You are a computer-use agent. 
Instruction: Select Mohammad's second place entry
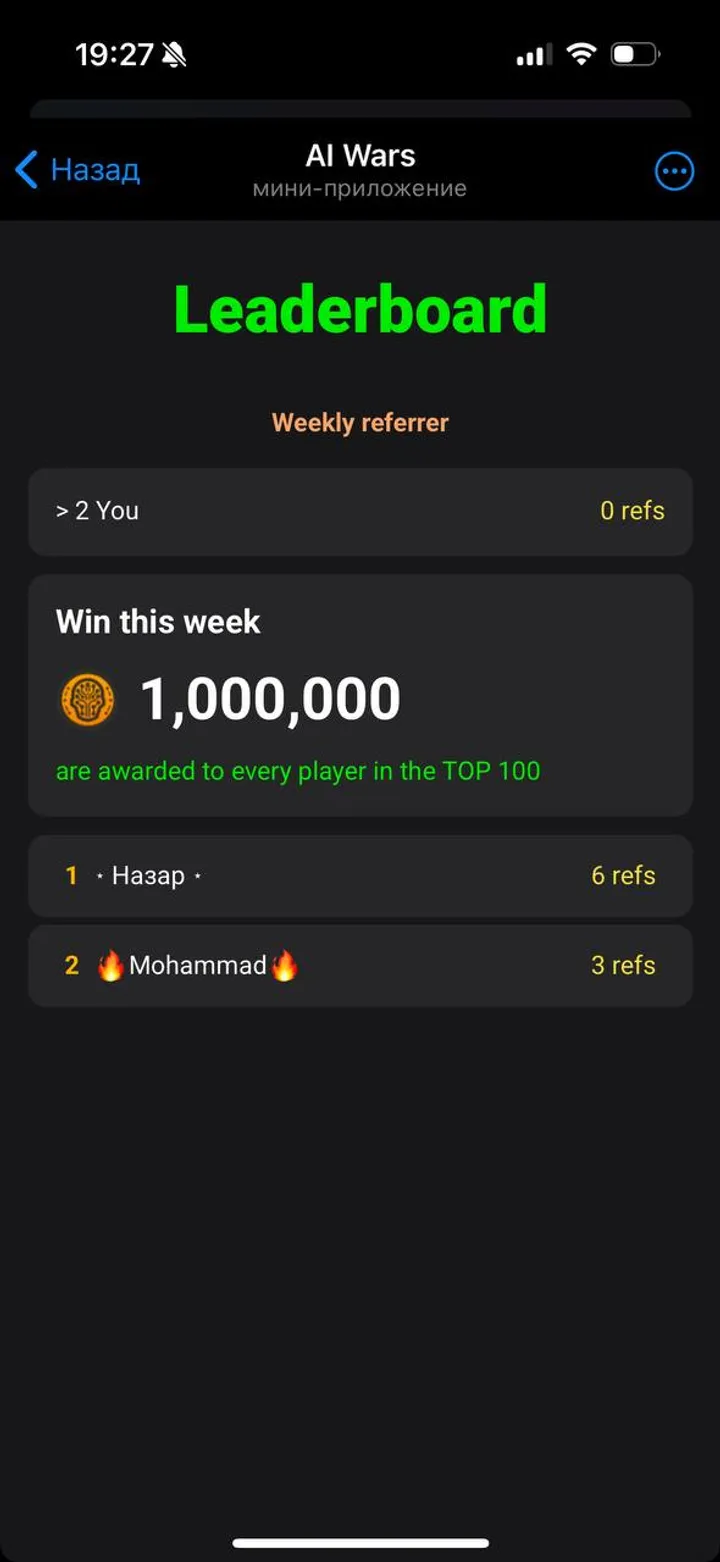point(360,965)
